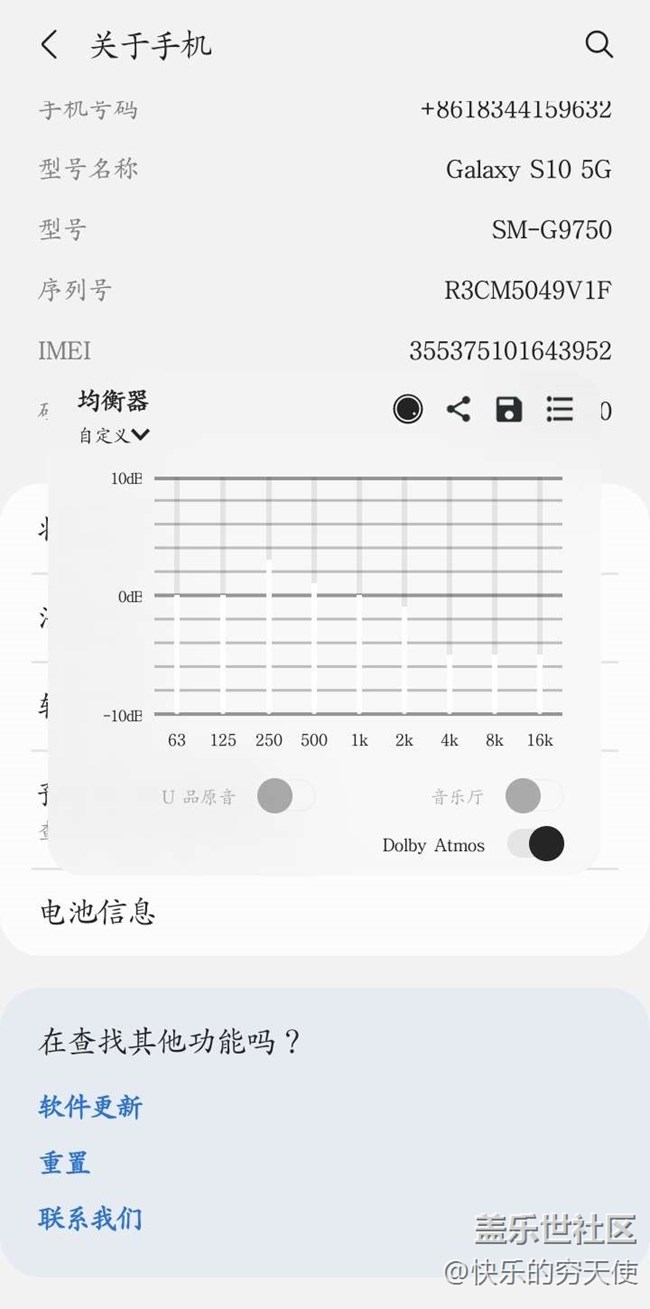This screenshot has height=1309, width=650.
Task: Open the equalizer list menu icon
Action: pyautogui.click(x=560, y=409)
